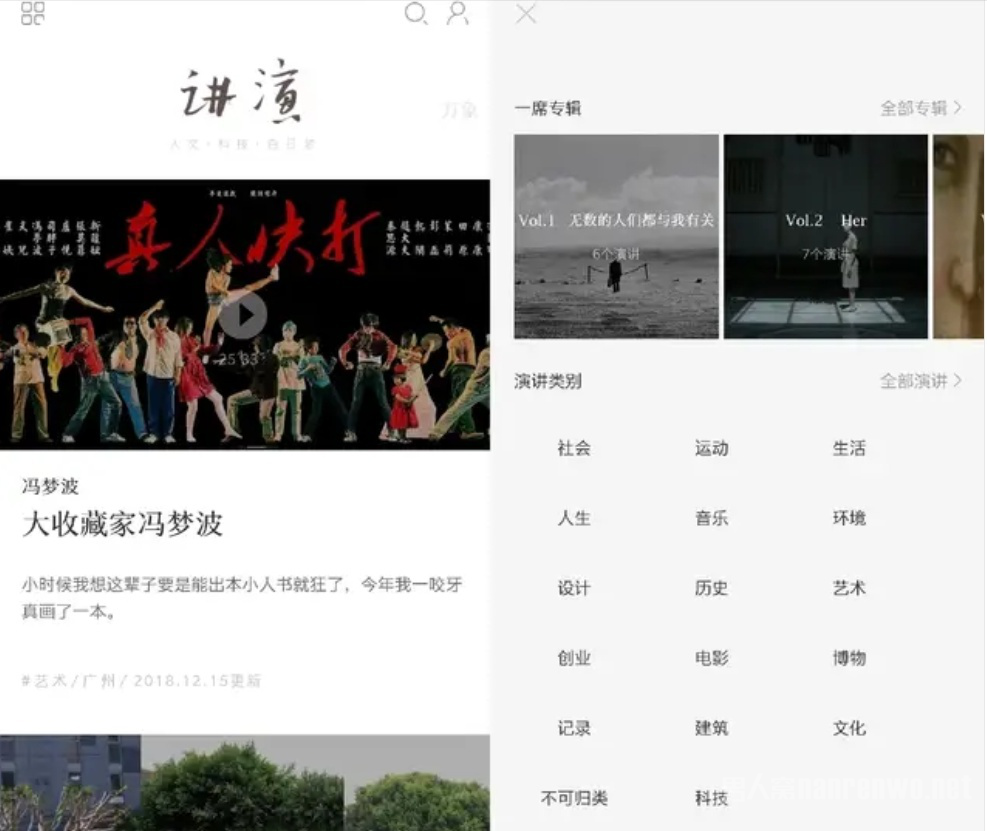Screen dimensions: 987x831
Task: View 全部演讲 talks list
Action: [920, 381]
